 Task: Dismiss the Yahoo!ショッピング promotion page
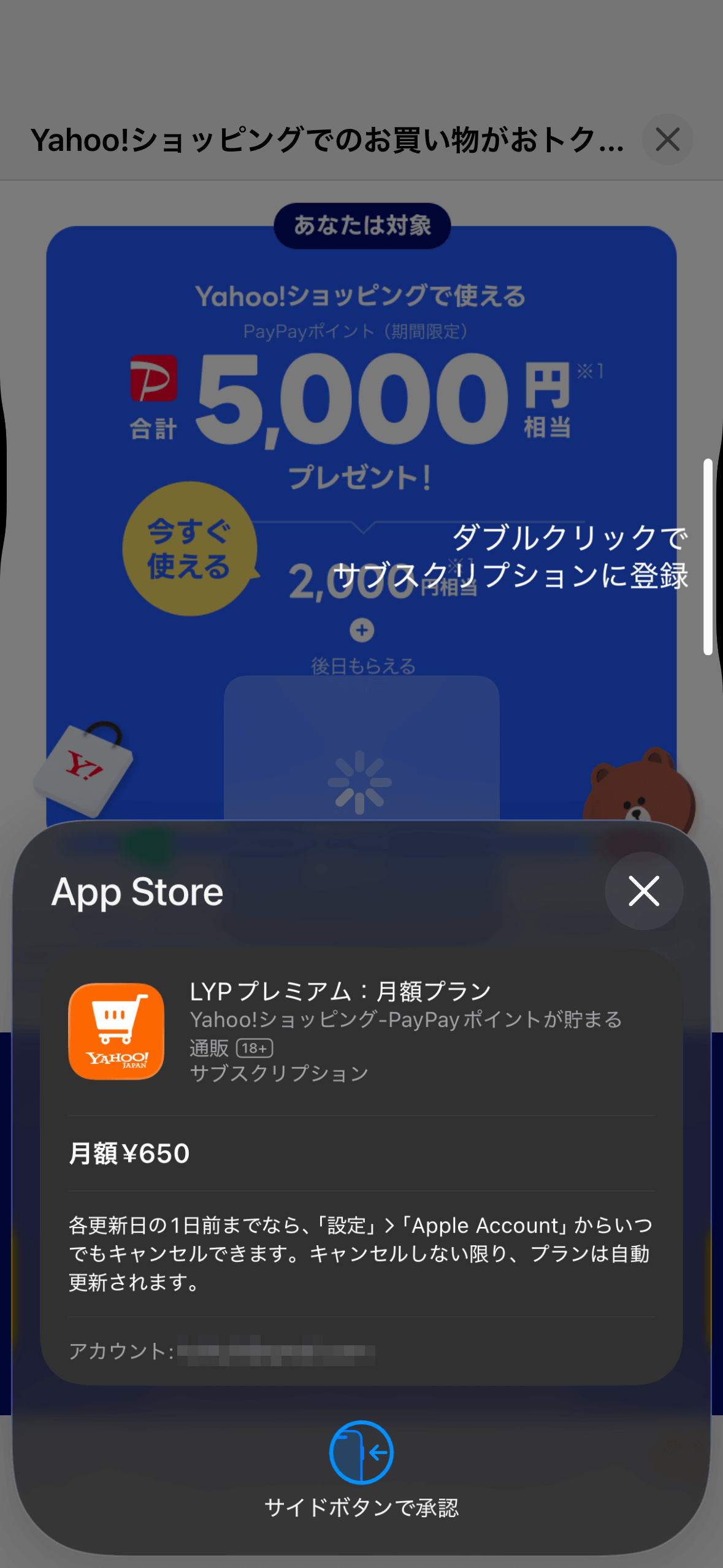point(667,140)
